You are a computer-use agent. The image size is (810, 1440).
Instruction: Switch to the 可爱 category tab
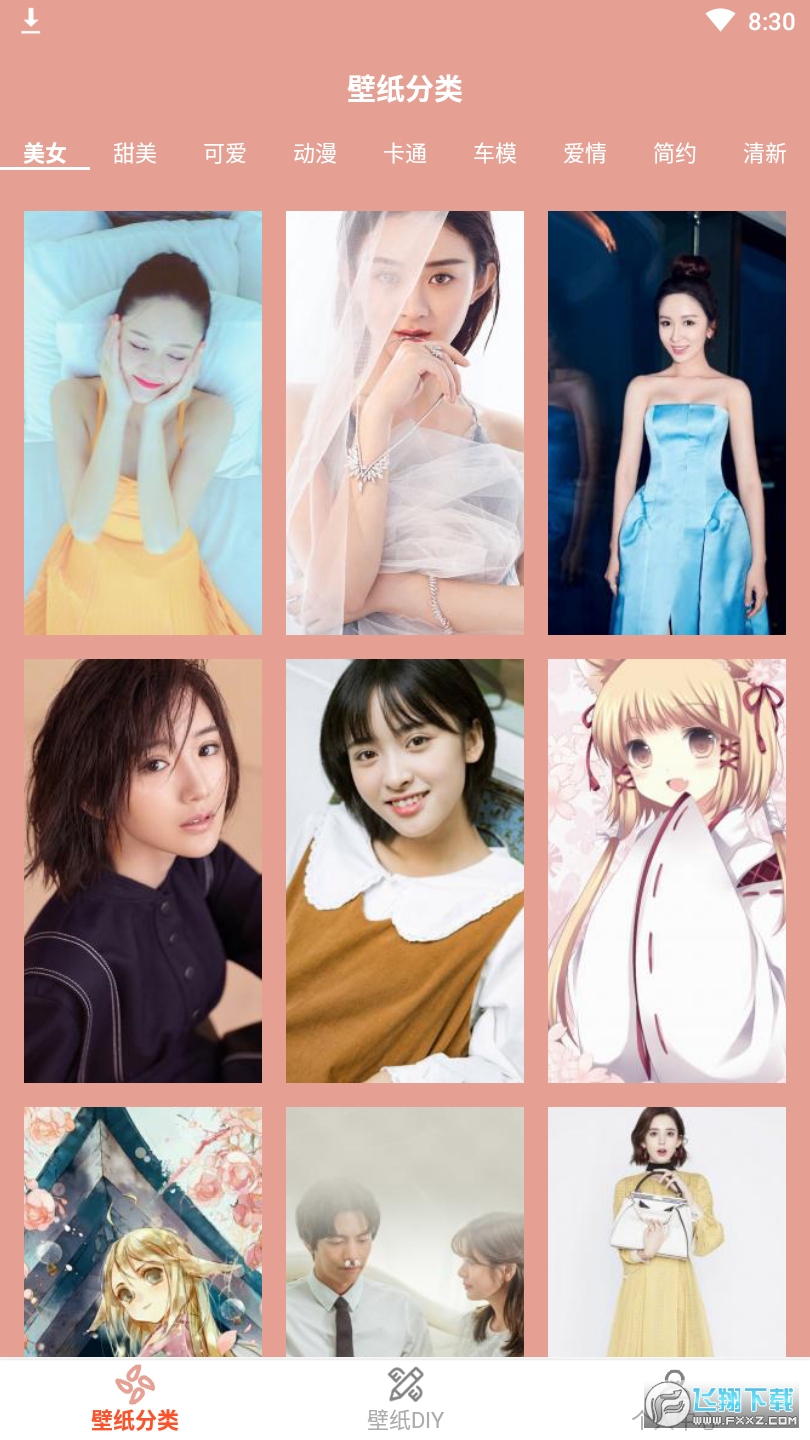click(x=225, y=153)
